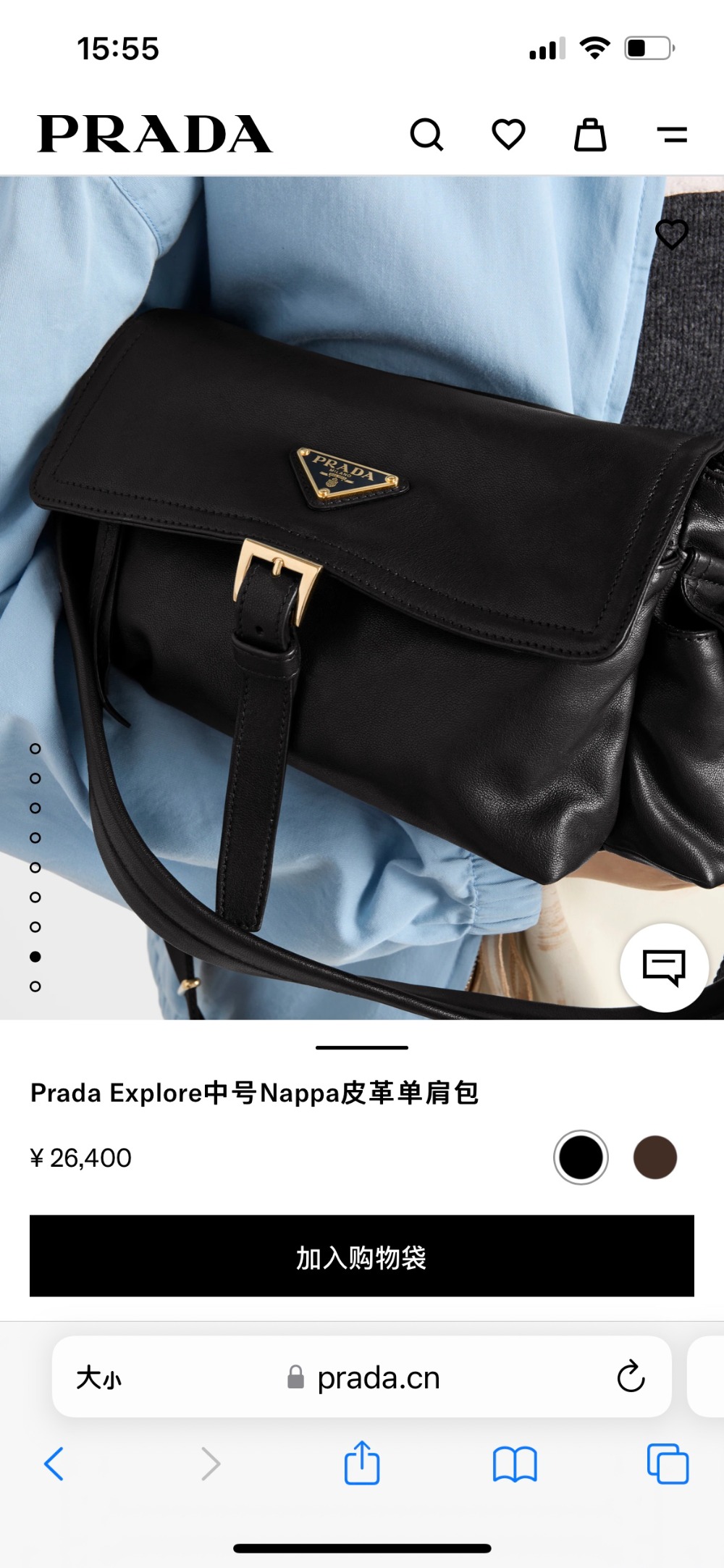Viewport: 724px width, 1568px height.
Task: Go back to the previous page
Action: (x=54, y=1464)
